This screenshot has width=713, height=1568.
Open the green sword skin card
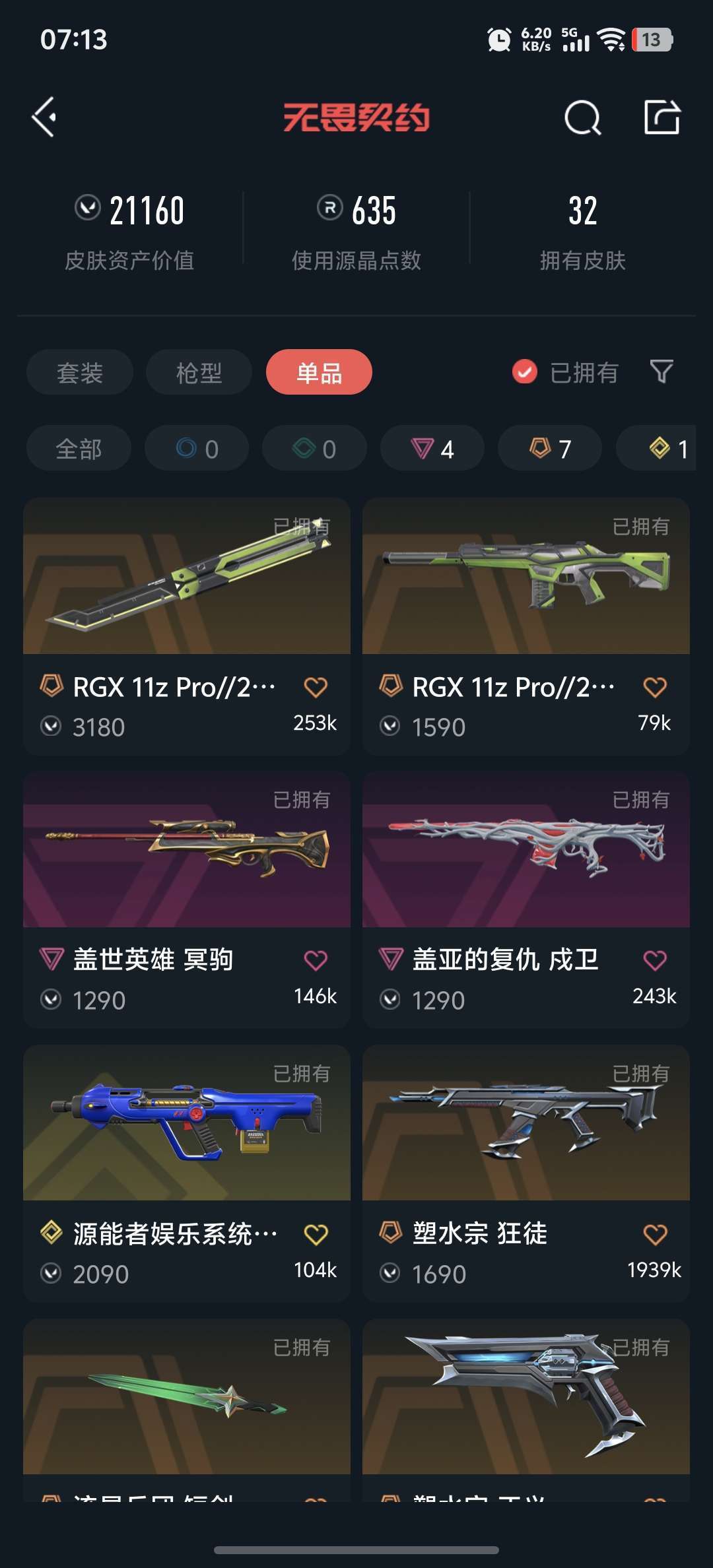click(186, 1398)
